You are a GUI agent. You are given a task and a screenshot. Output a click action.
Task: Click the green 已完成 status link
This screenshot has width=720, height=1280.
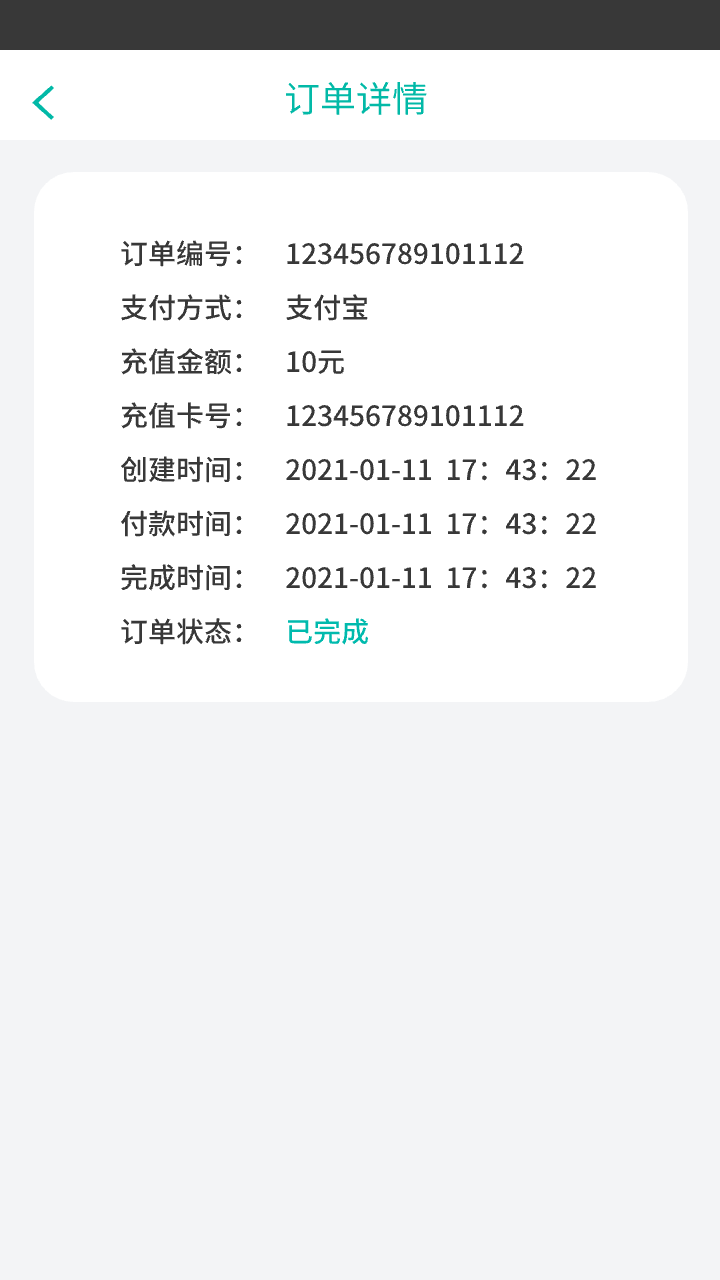coord(326,632)
